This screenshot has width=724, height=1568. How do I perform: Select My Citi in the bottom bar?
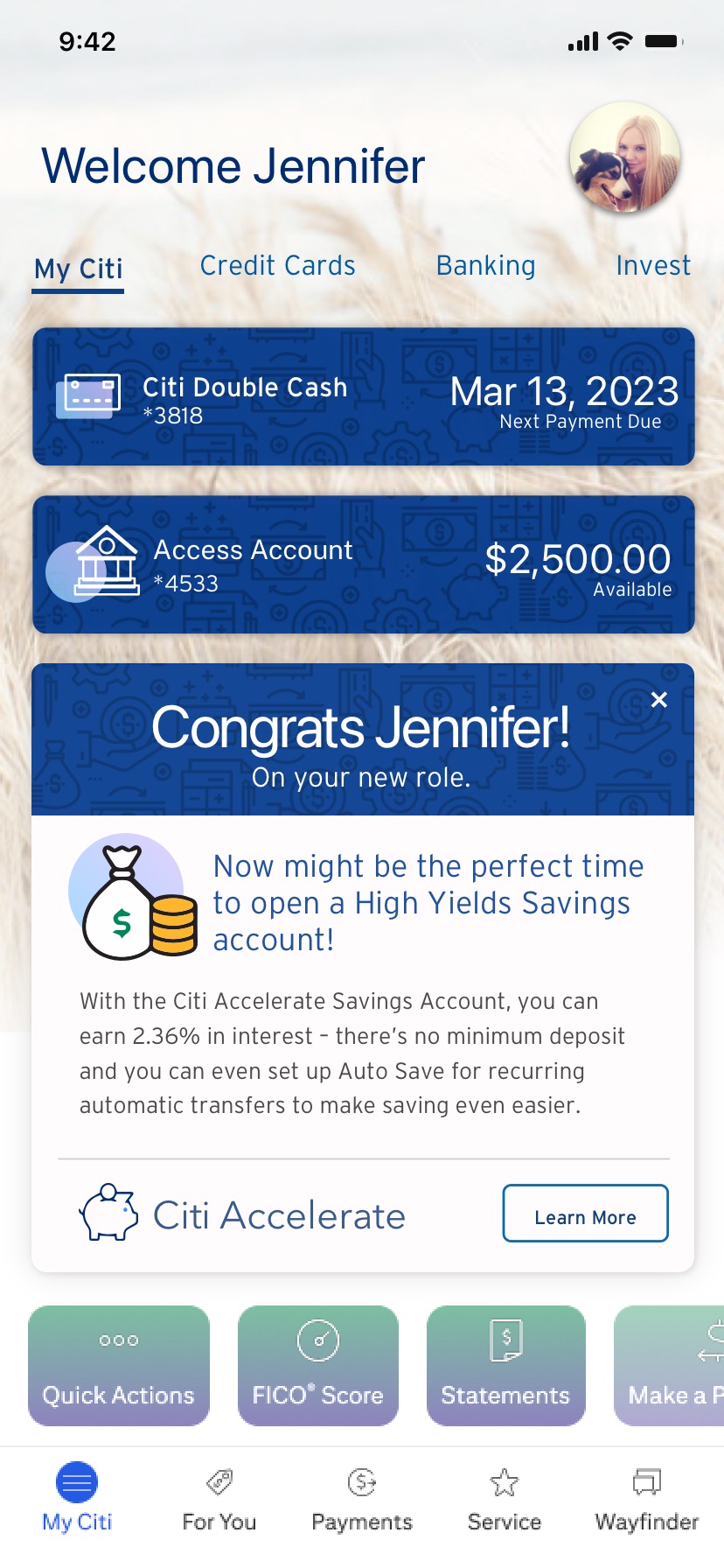tap(77, 1500)
